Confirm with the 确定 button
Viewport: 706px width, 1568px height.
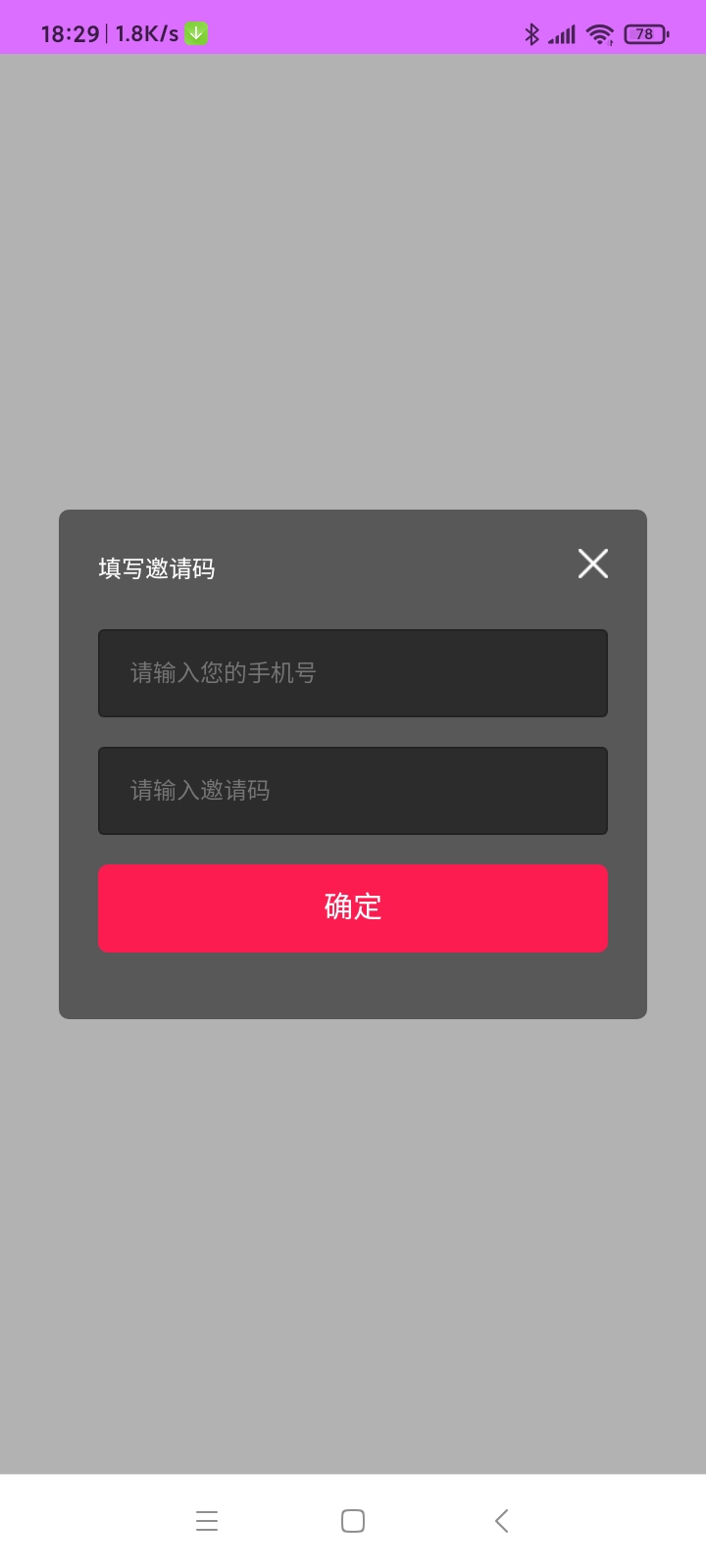tap(353, 907)
